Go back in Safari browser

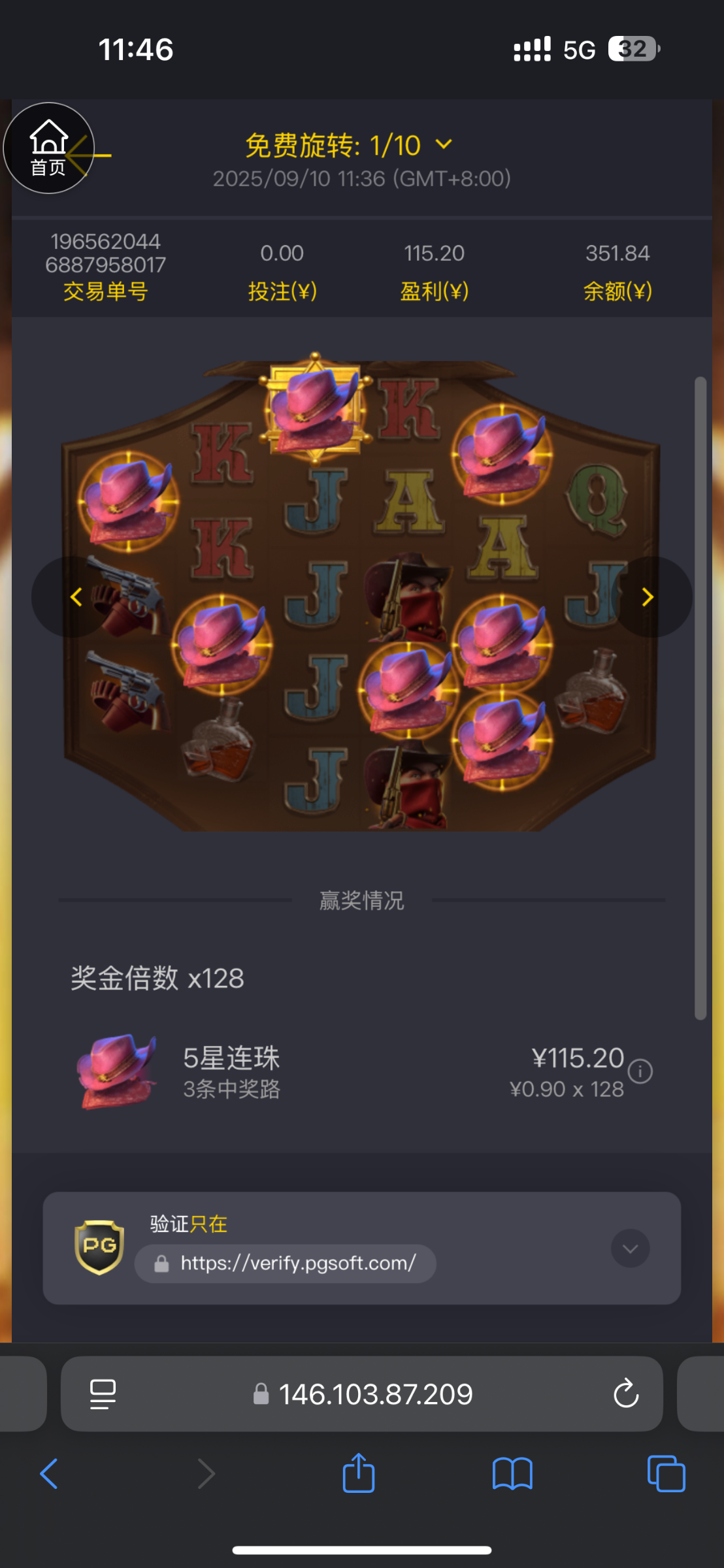[x=49, y=1474]
